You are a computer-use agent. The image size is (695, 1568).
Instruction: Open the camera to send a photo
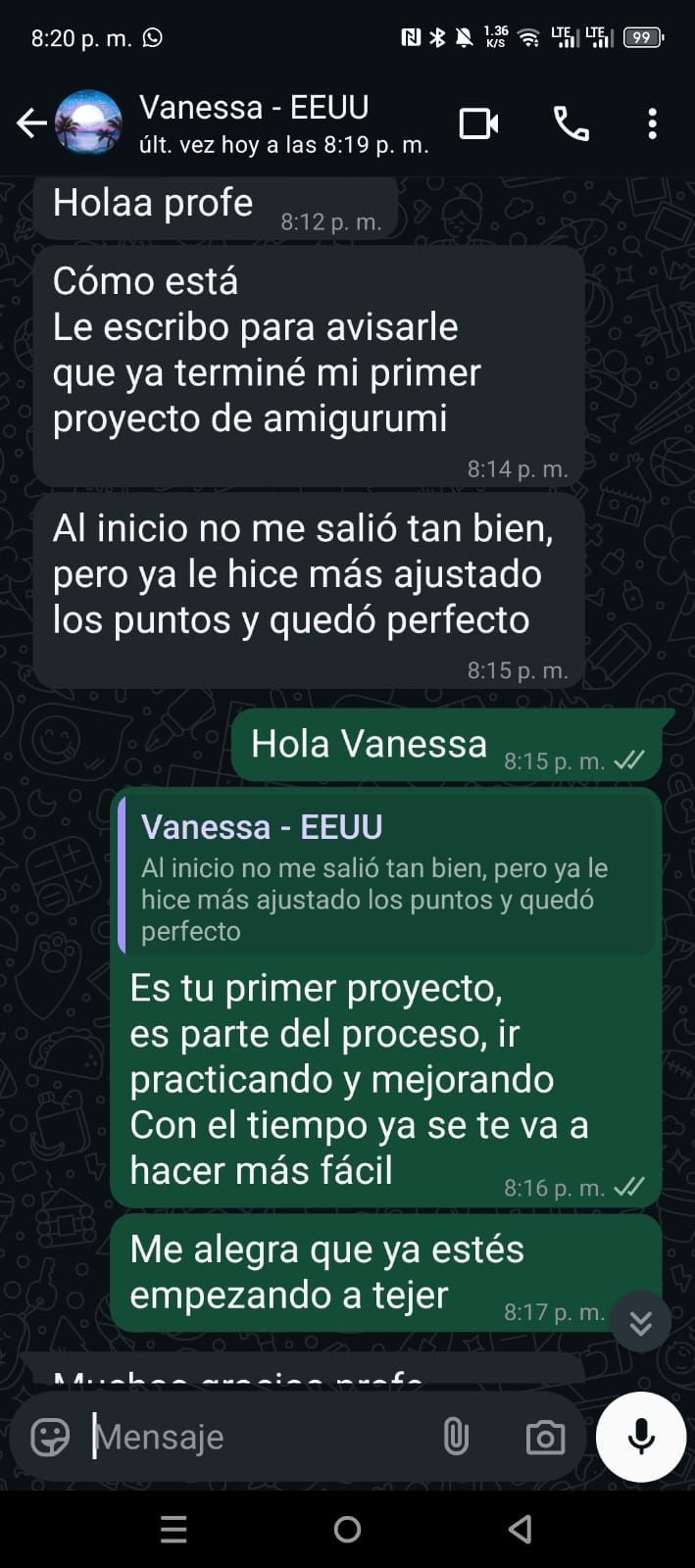[545, 1437]
